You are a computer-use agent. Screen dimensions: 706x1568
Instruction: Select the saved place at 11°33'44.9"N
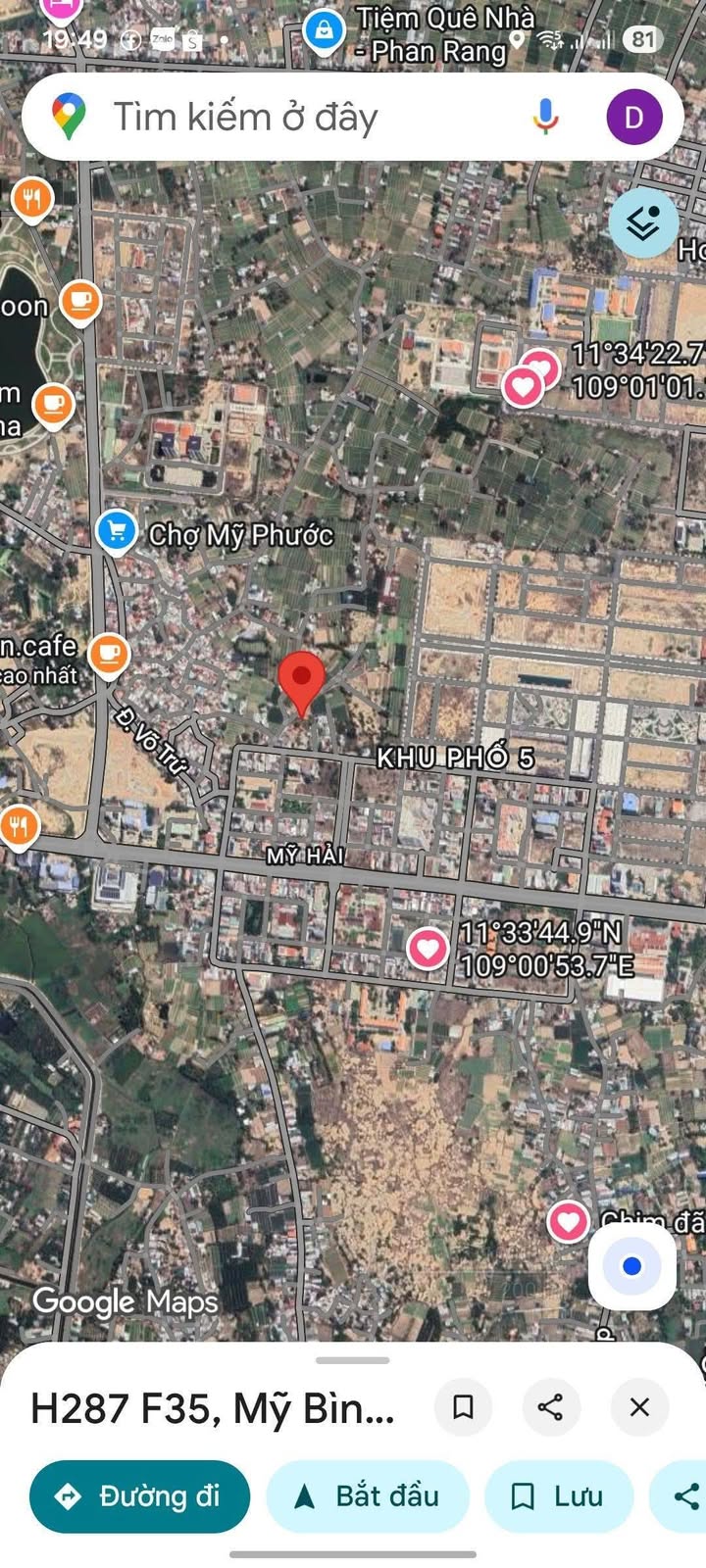[x=428, y=948]
